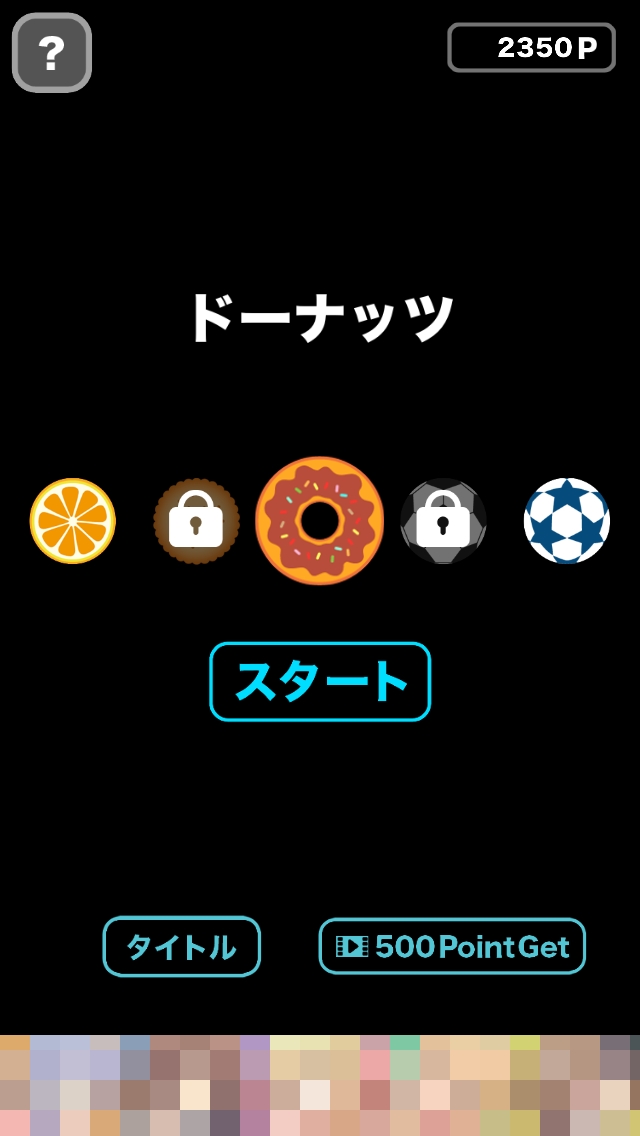640x1136 pixels.
Task: Start the game with スタート
Action: tap(320, 682)
